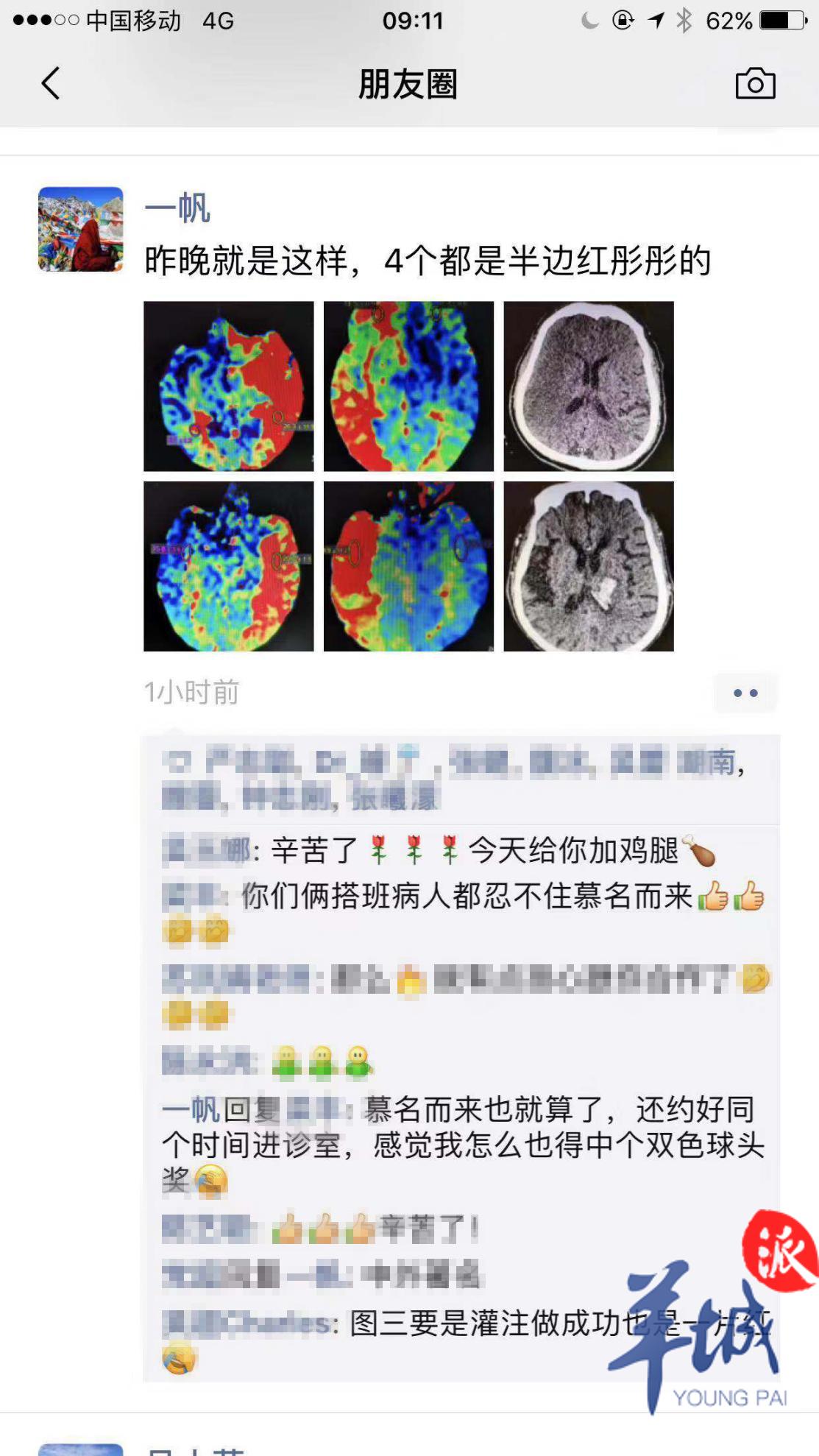
Task: Open the camera to post a moment
Action: (755, 84)
